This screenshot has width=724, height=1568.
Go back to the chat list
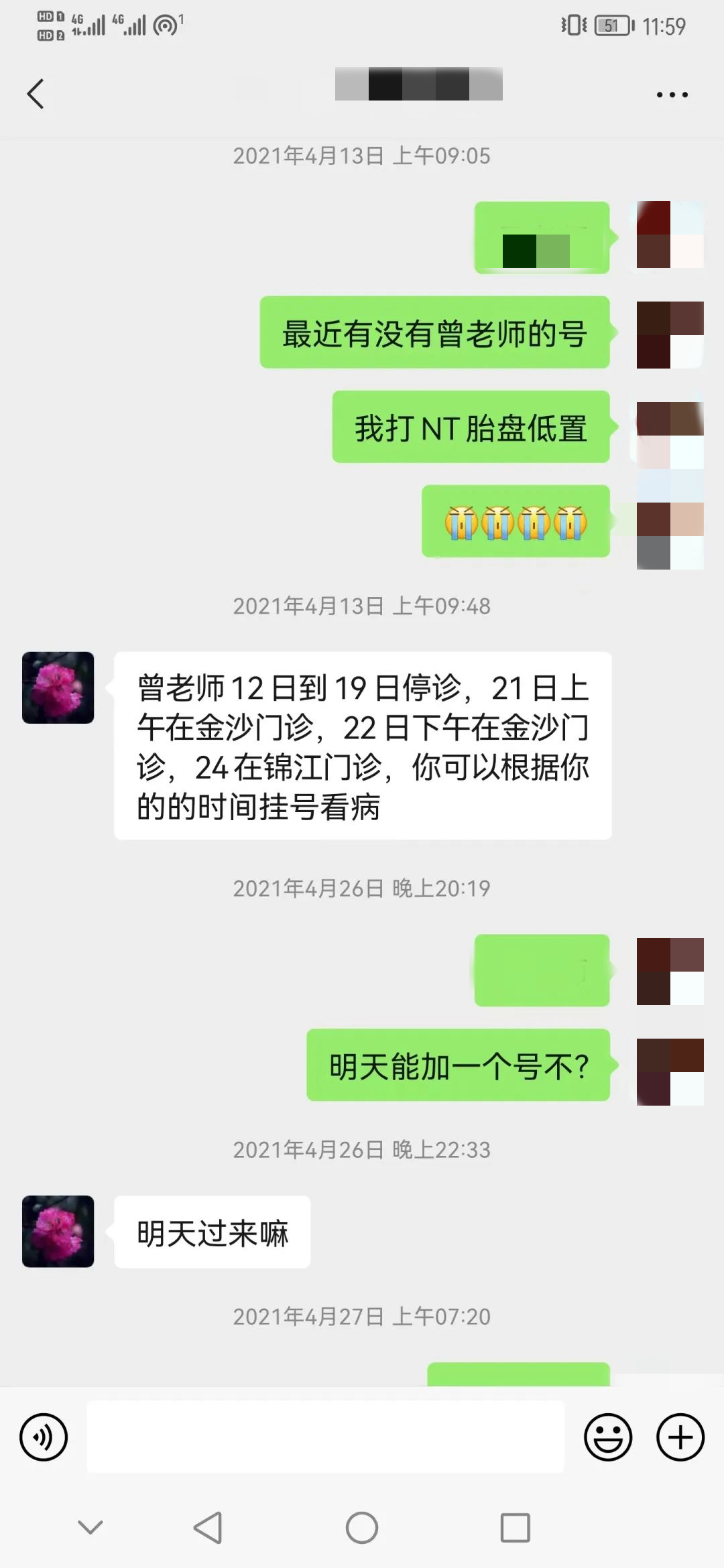click(36, 94)
